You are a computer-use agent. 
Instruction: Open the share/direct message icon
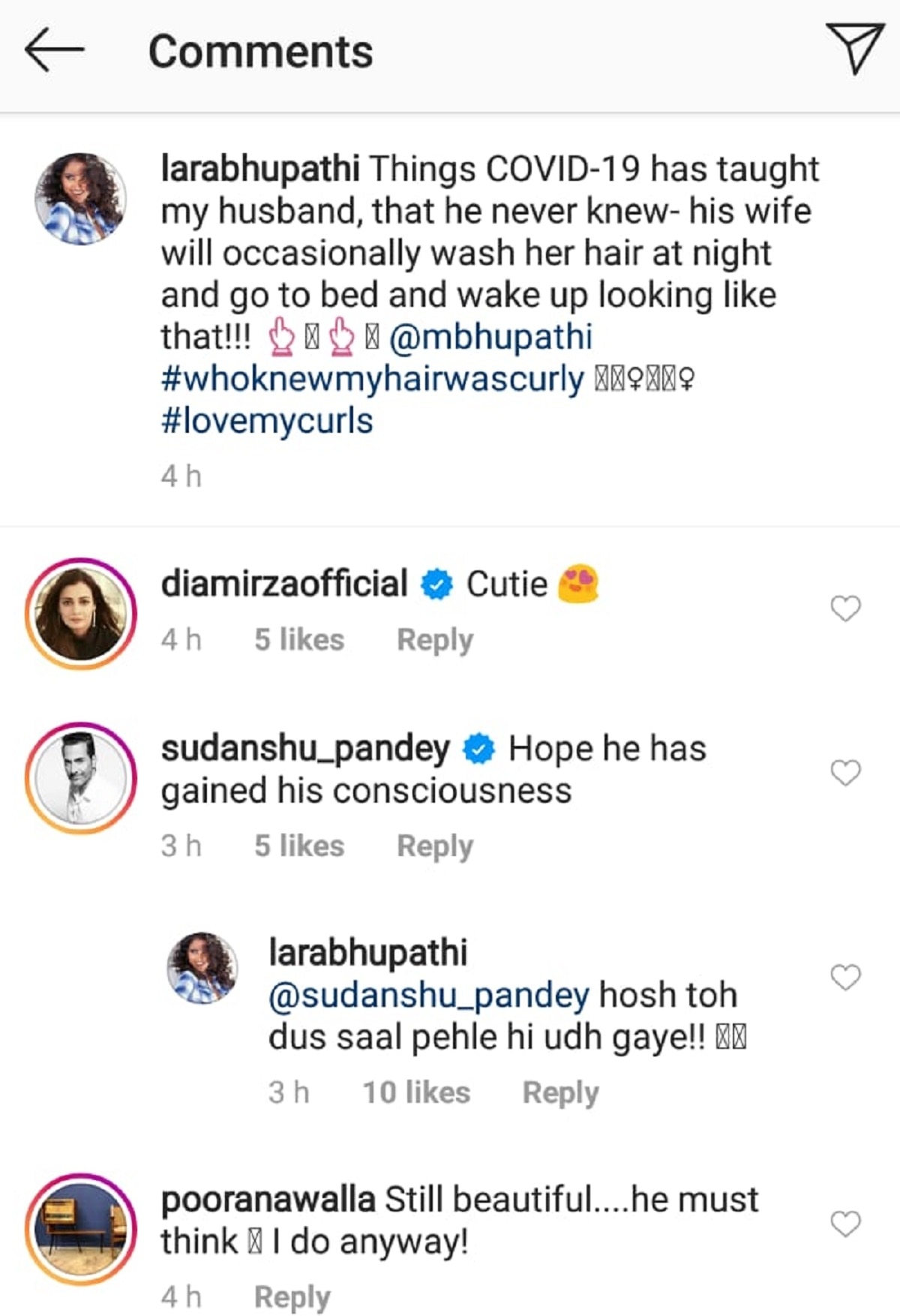click(x=854, y=49)
